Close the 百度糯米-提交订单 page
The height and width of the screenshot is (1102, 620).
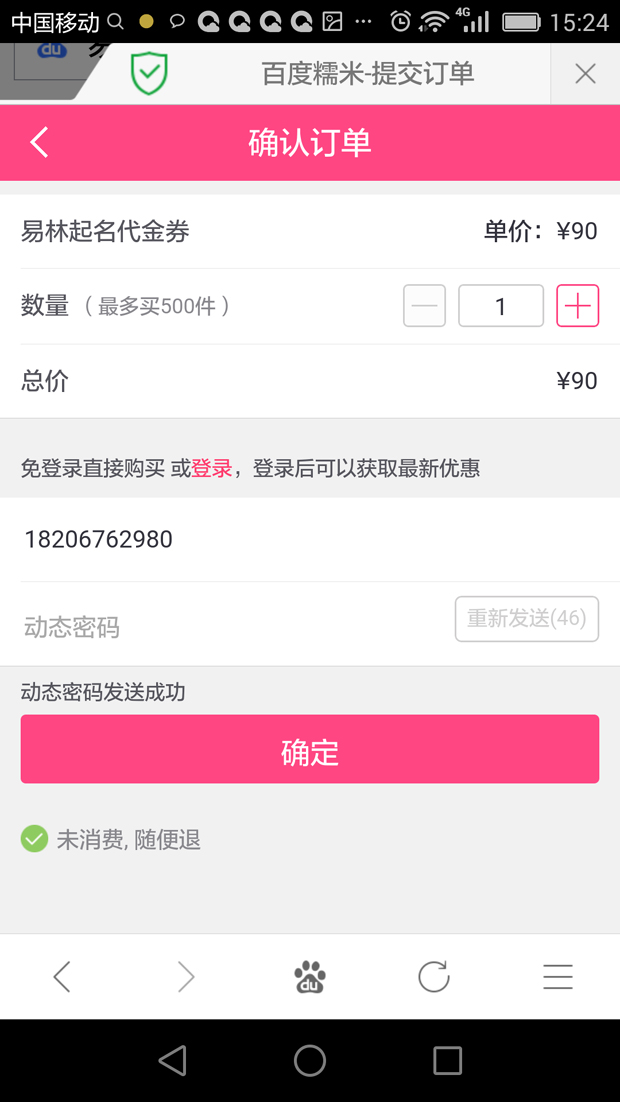(x=585, y=74)
